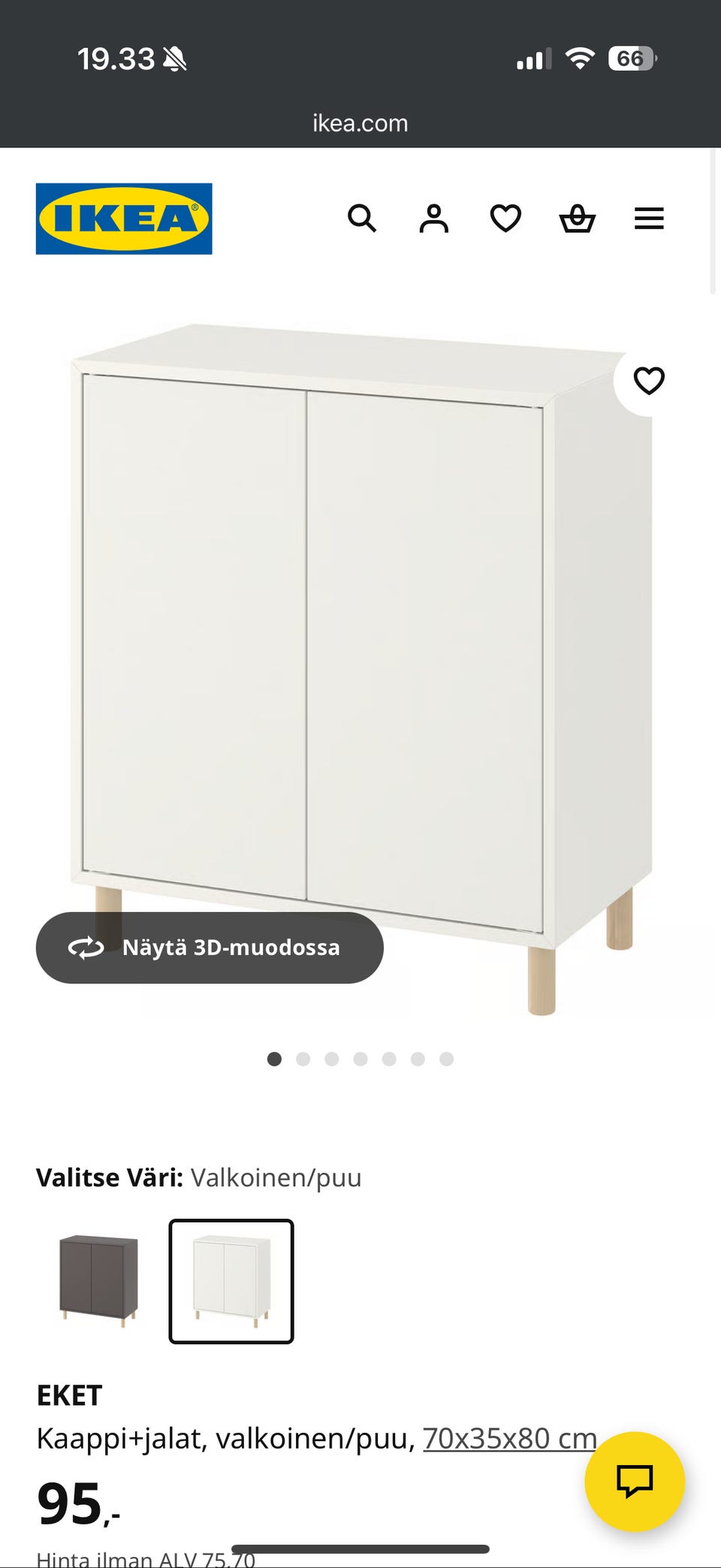The height and width of the screenshot is (1568, 721).
Task: Go to the IKEA home page via the logo
Action: click(x=124, y=219)
